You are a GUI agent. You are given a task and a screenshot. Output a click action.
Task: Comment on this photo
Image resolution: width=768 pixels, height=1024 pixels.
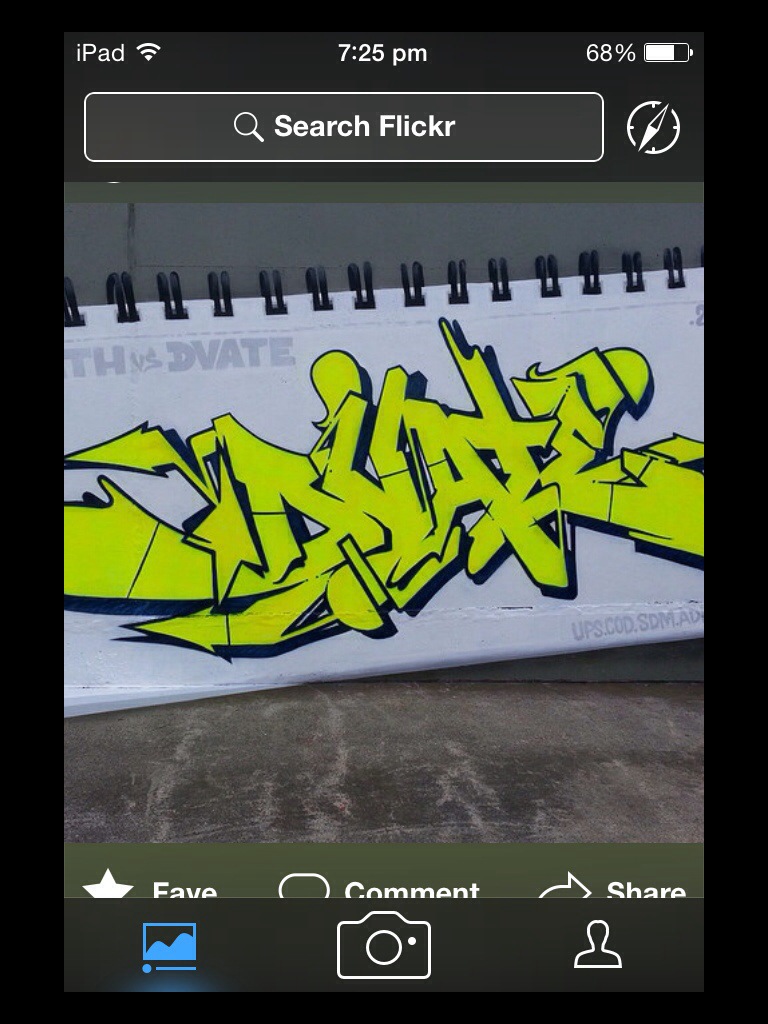point(380,887)
